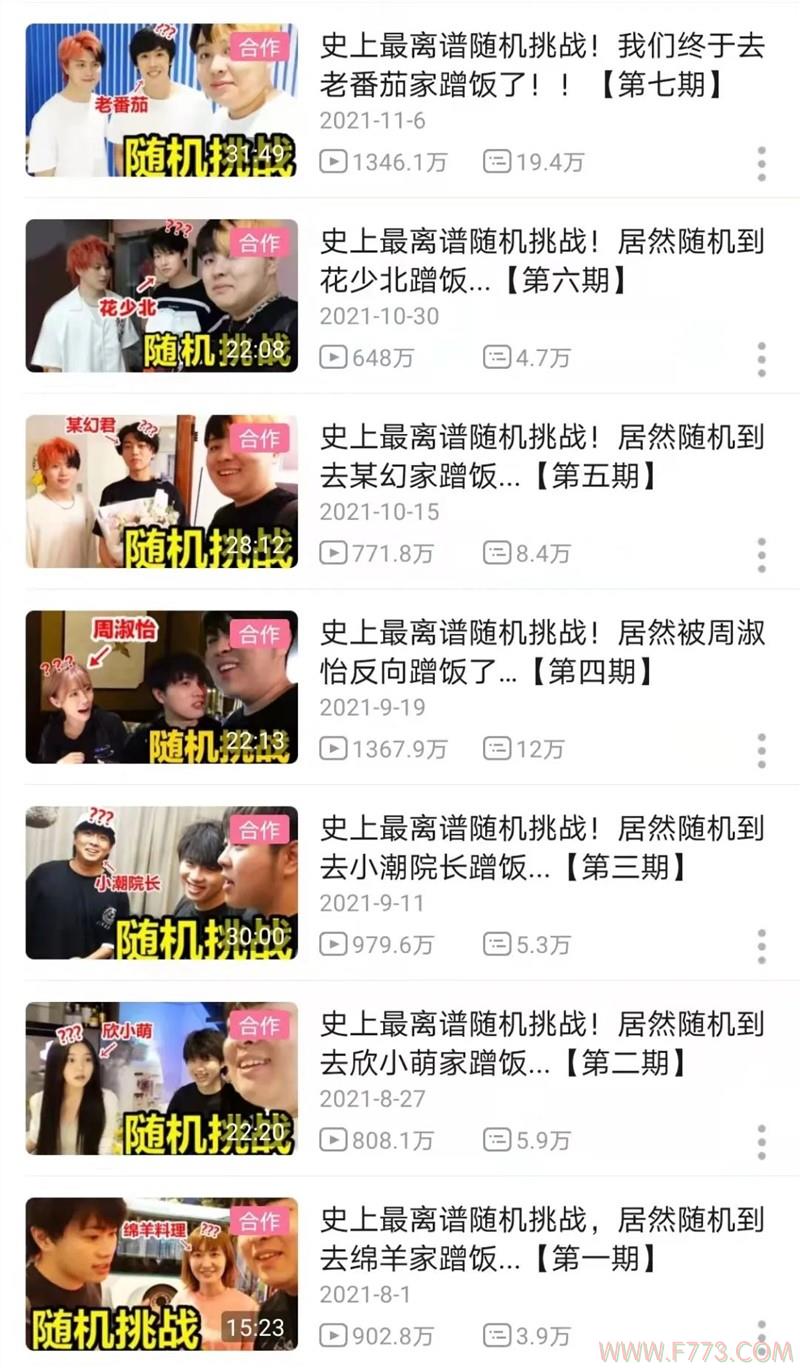This screenshot has height=1368, width=800.
Task: Tap the three-dot icon on 第三期 video
Action: tap(762, 946)
